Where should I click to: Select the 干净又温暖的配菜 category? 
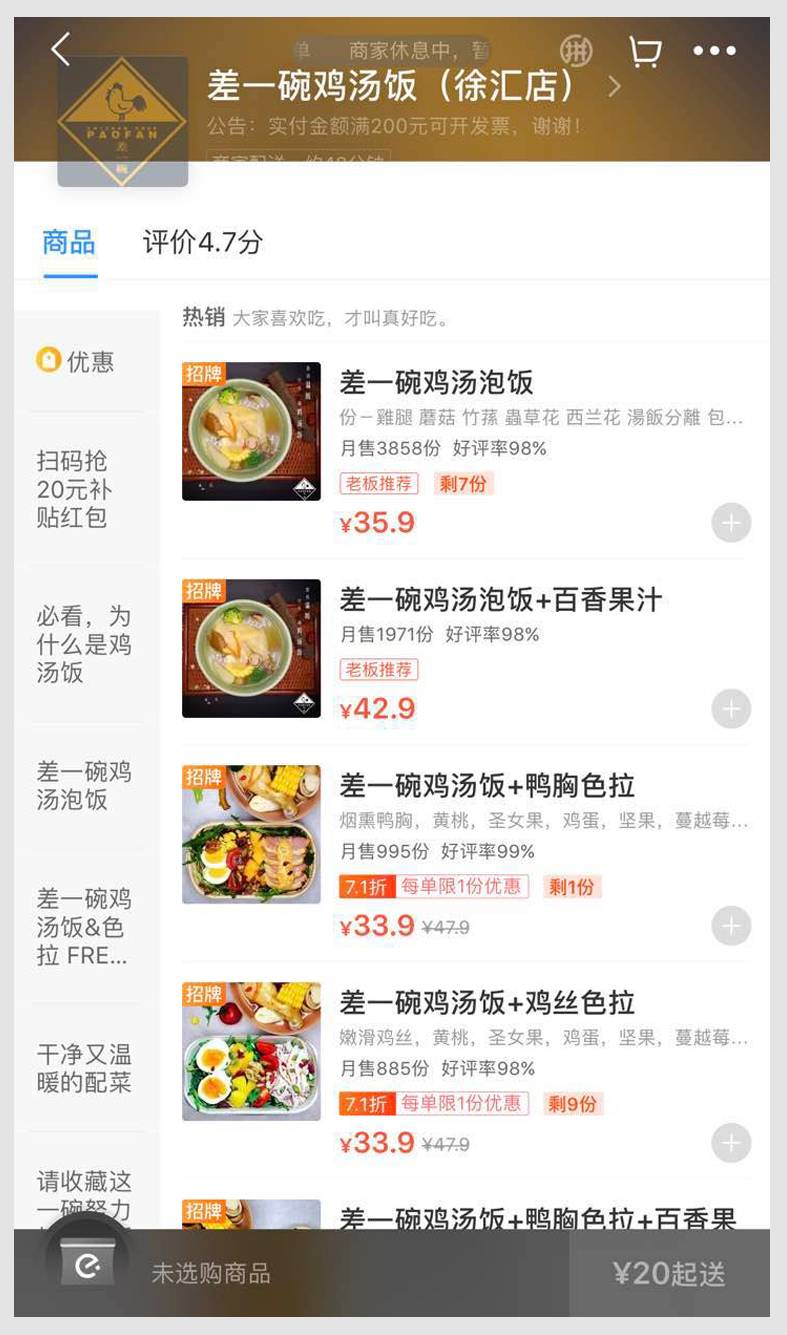click(x=84, y=1068)
